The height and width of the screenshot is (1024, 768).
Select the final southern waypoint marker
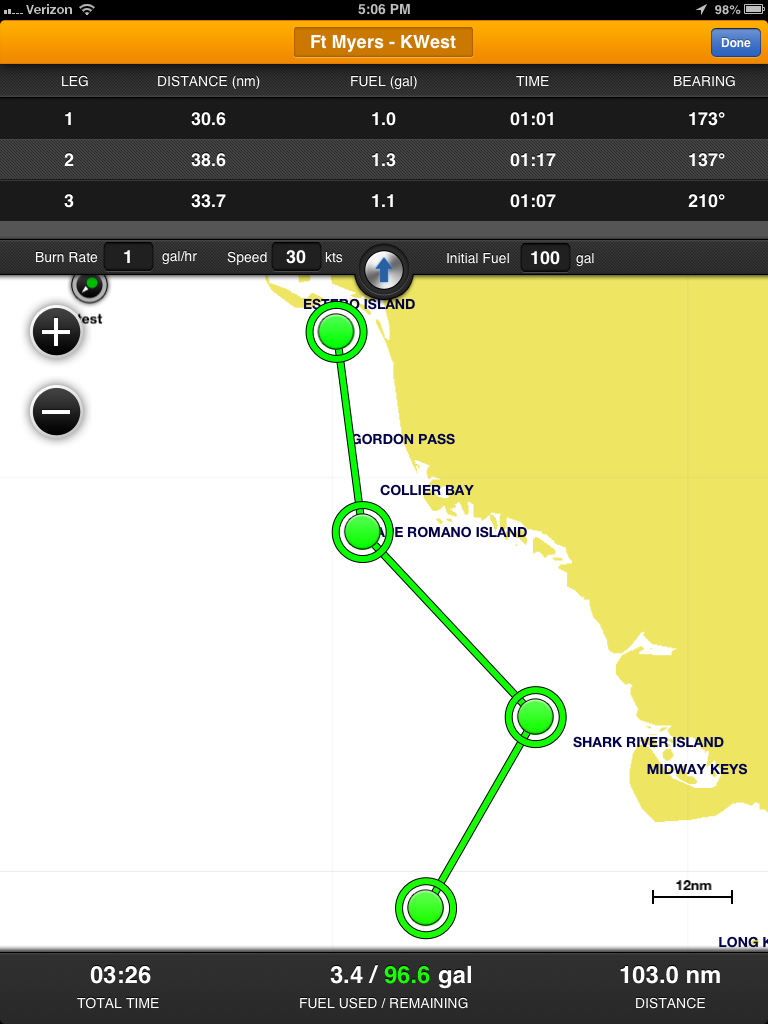pyautogui.click(x=426, y=908)
